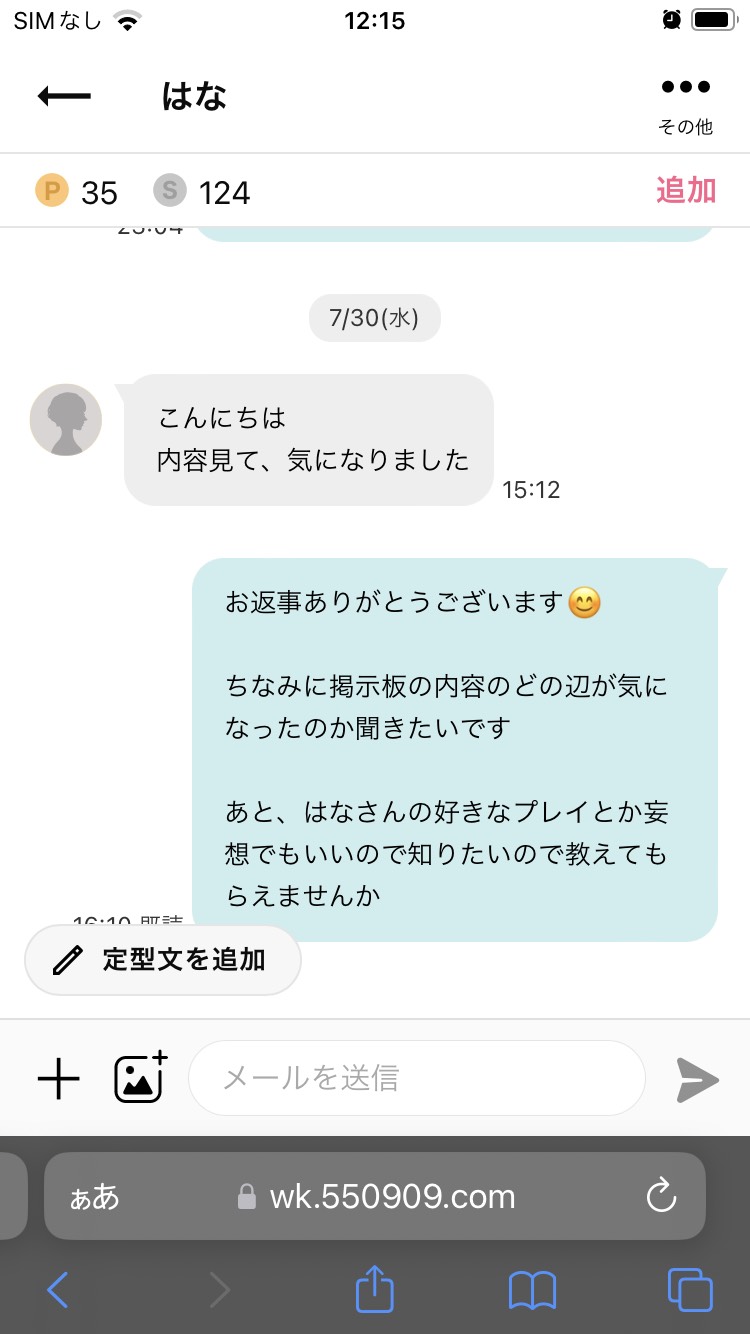This screenshot has height=1334, width=750.
Task: Tap 追加 to add points
Action: (x=686, y=190)
